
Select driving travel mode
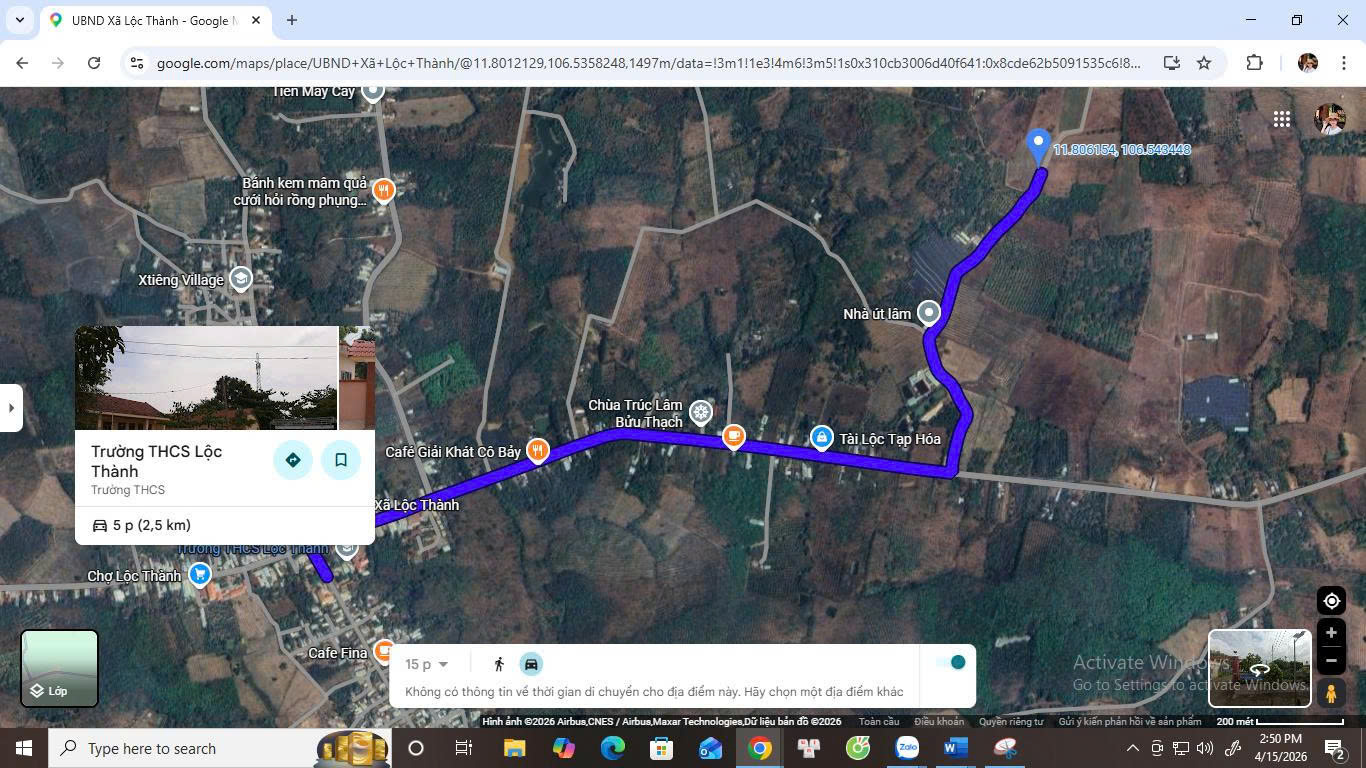531,664
